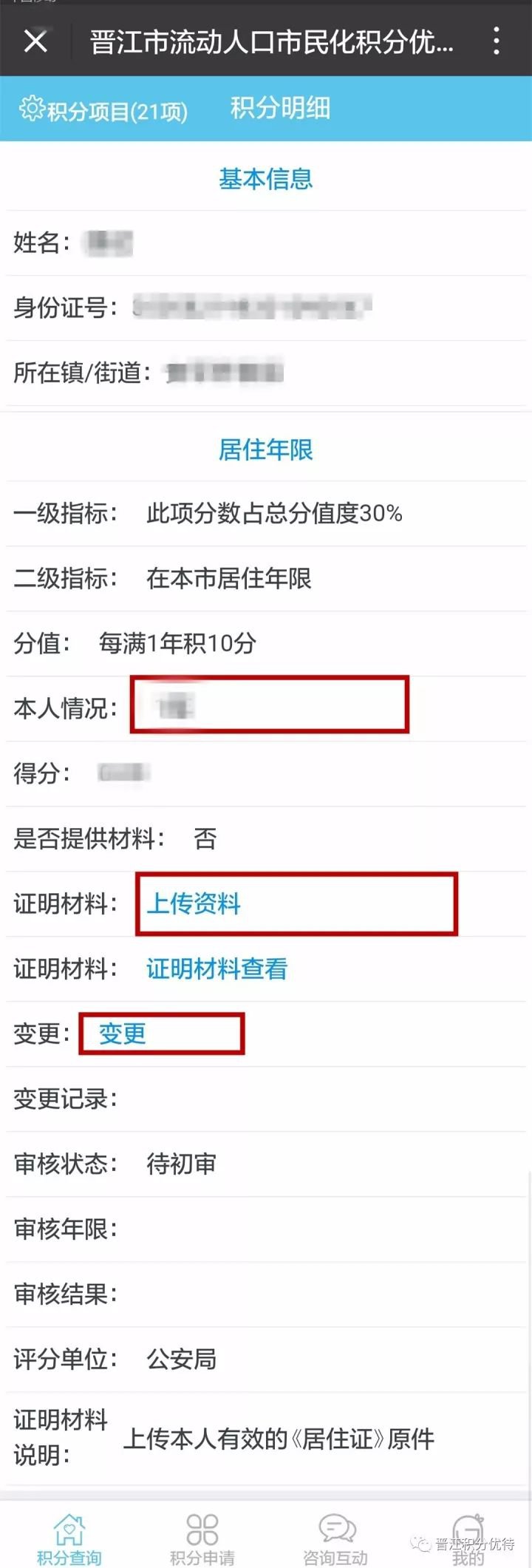Switch to 积分明细 tab
Screen dimensions: 532x1568
280,109
